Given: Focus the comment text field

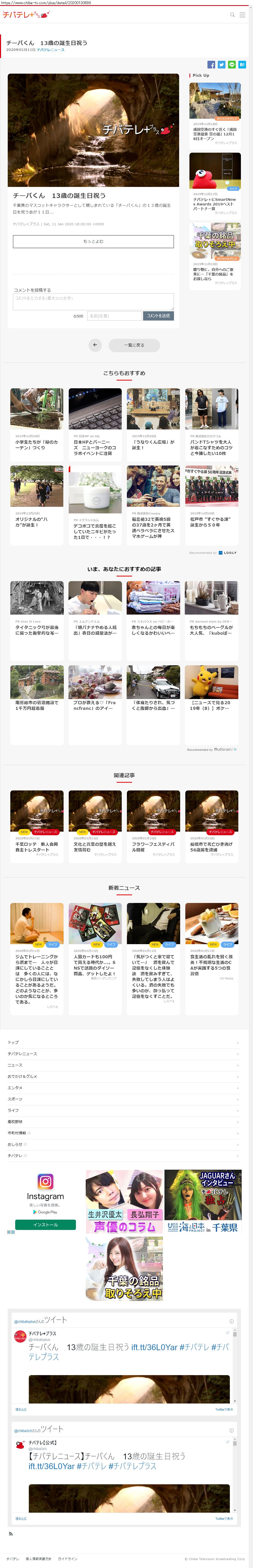Looking at the screenshot, I should 93,301.
